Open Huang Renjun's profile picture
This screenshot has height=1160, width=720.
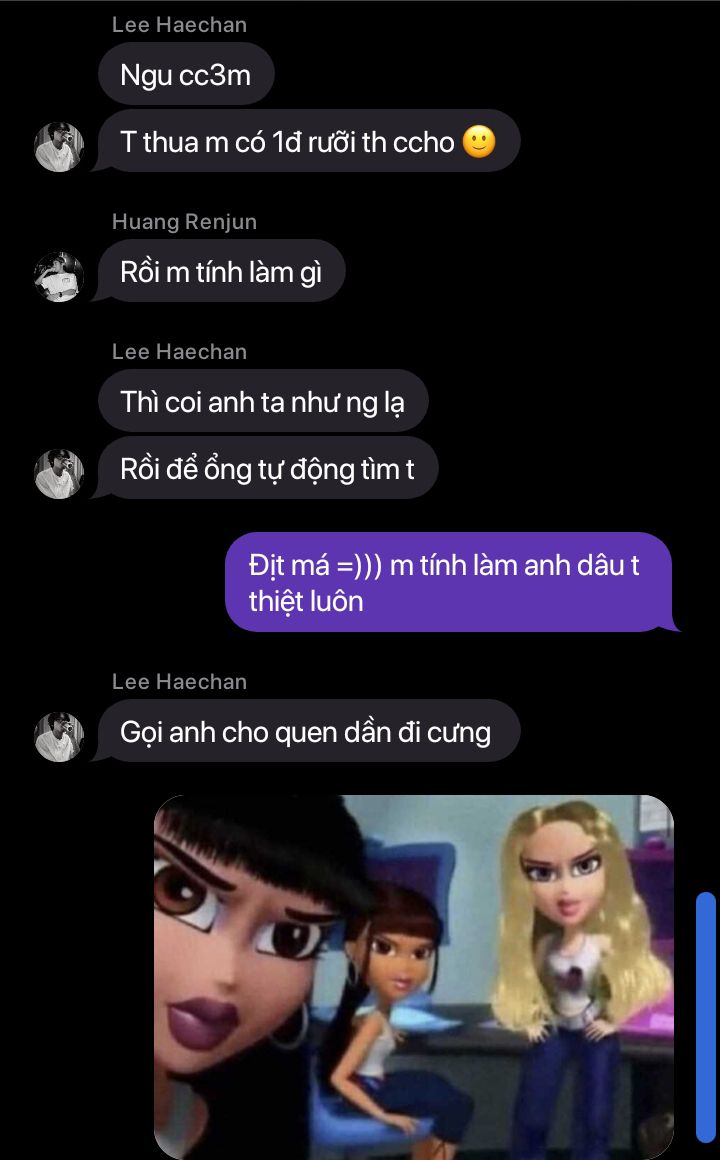59,277
